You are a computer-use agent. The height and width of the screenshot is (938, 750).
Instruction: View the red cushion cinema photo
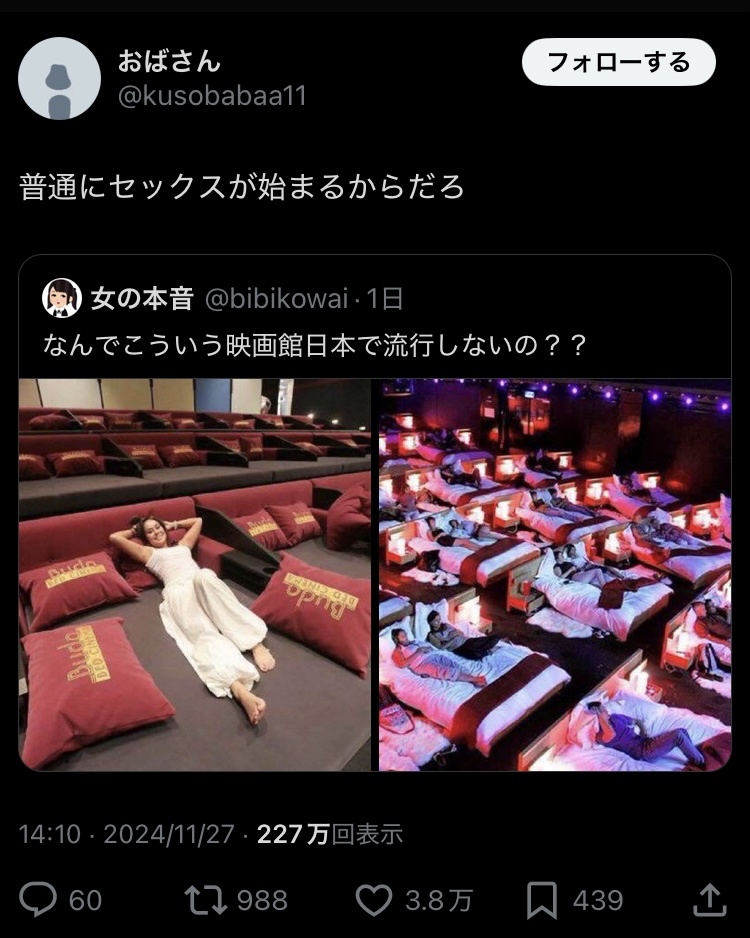coord(195,574)
